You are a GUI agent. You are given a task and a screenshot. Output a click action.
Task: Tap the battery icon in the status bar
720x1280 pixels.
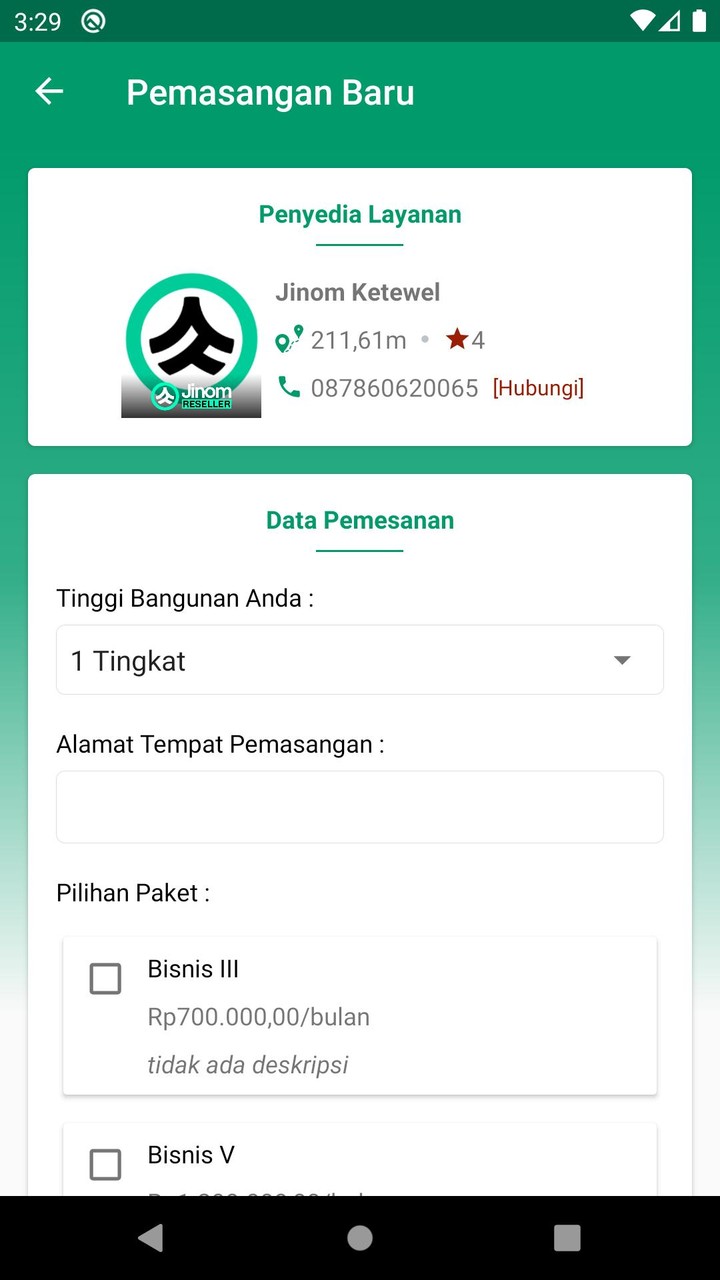click(x=699, y=20)
